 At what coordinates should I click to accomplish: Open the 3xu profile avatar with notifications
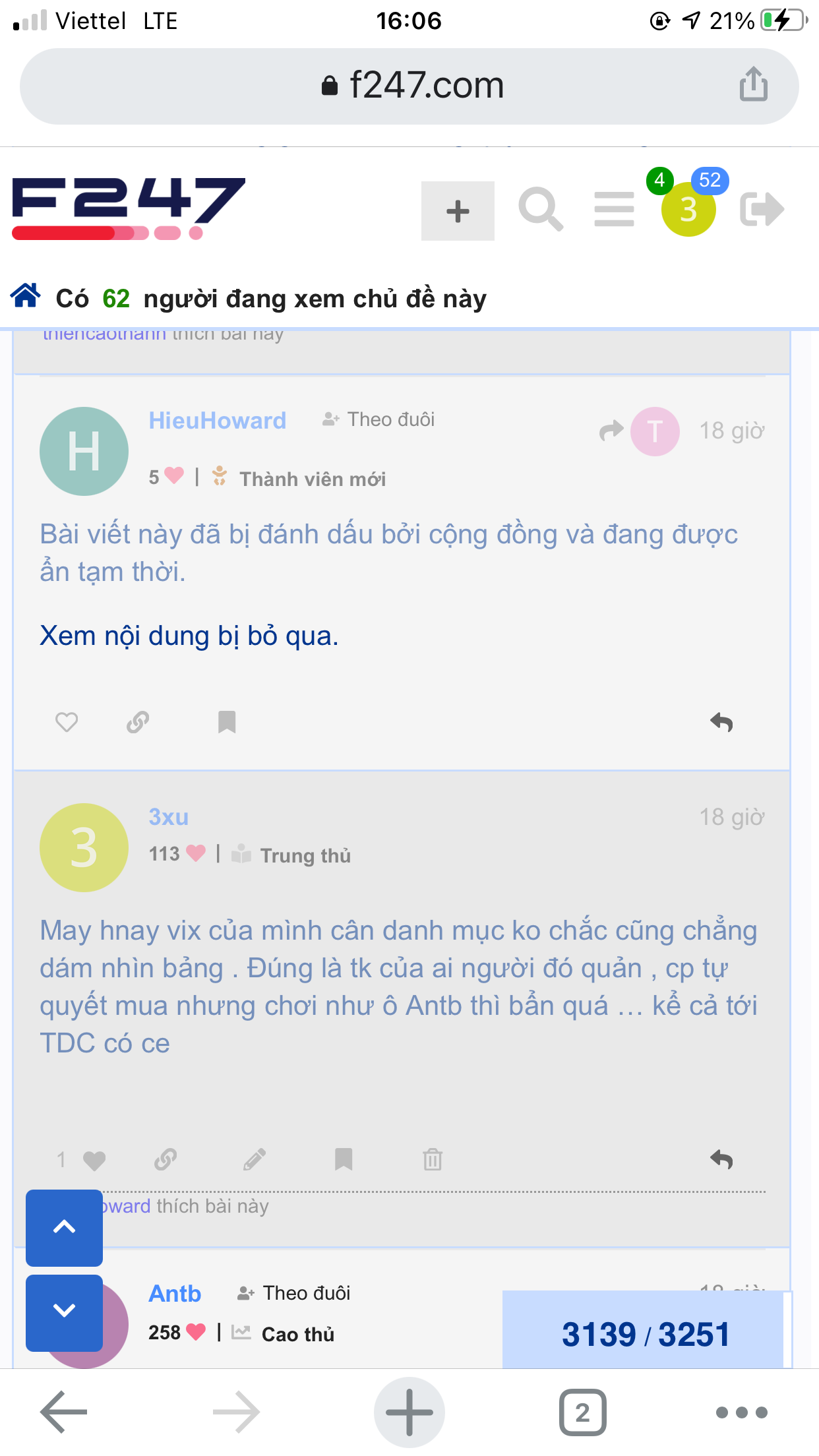[688, 210]
